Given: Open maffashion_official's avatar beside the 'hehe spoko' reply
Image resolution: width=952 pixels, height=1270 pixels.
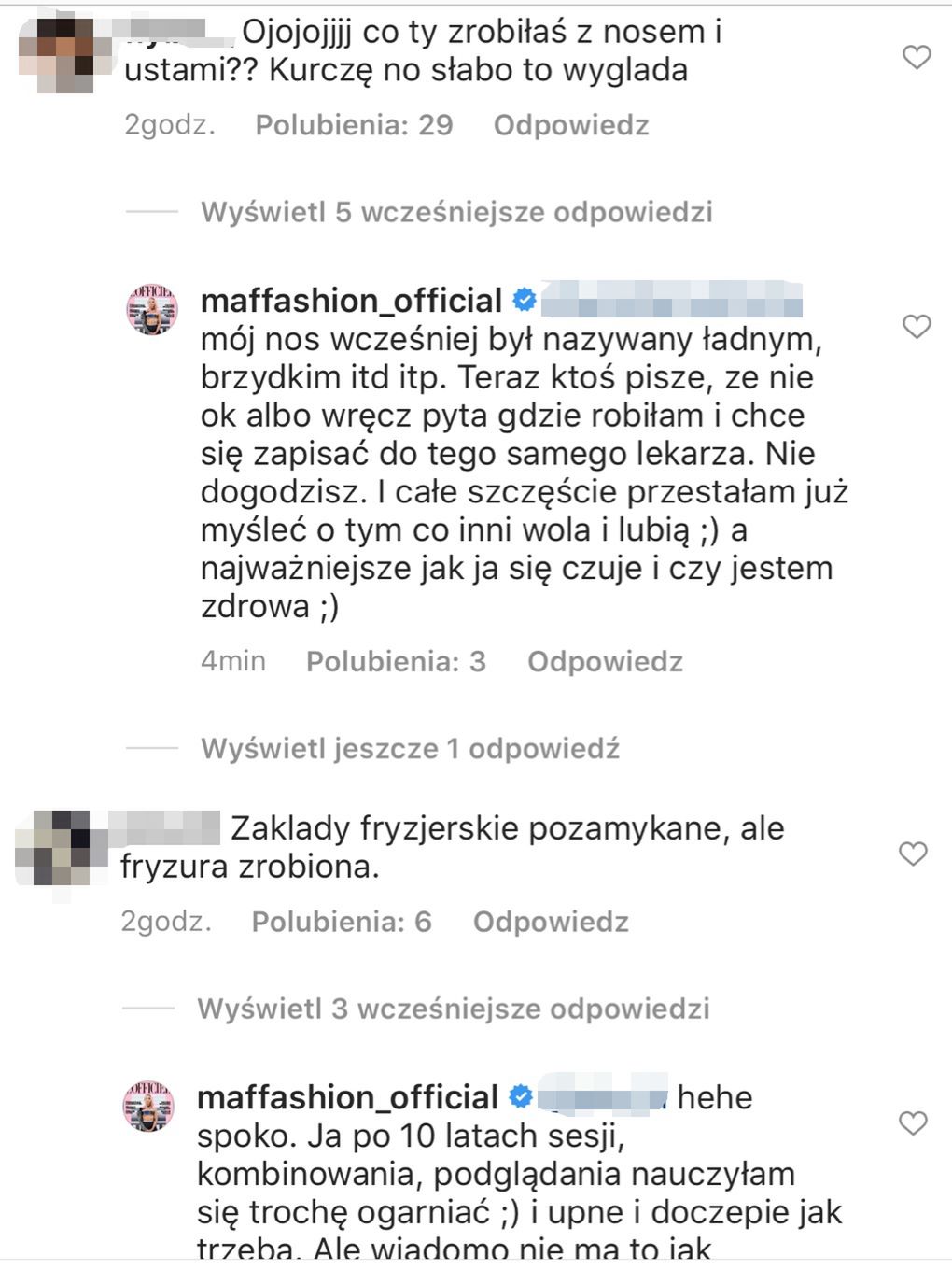Looking at the screenshot, I should click(x=149, y=1107).
